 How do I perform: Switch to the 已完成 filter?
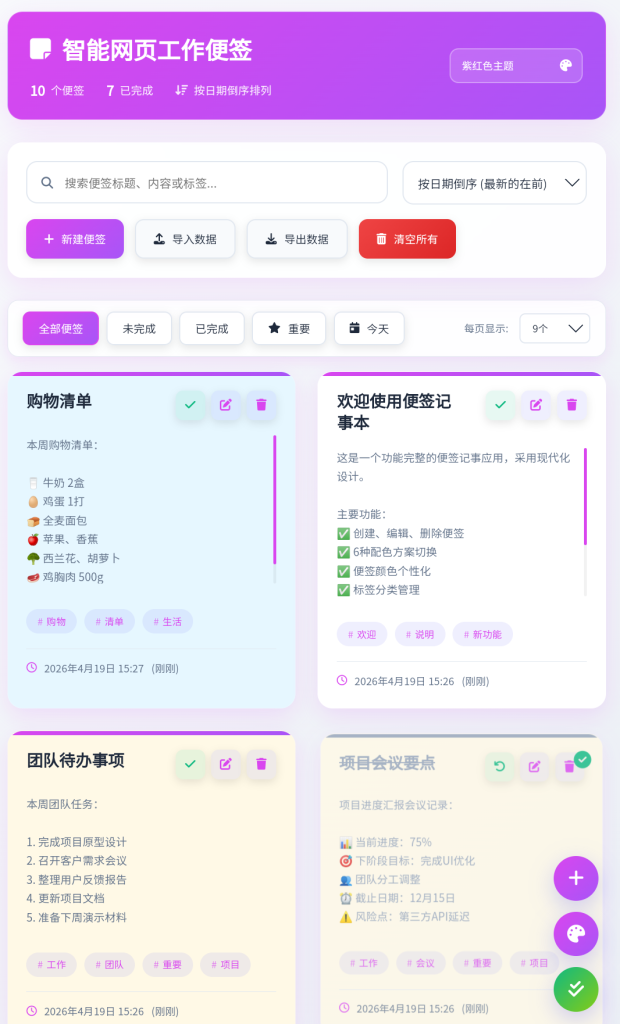click(212, 328)
